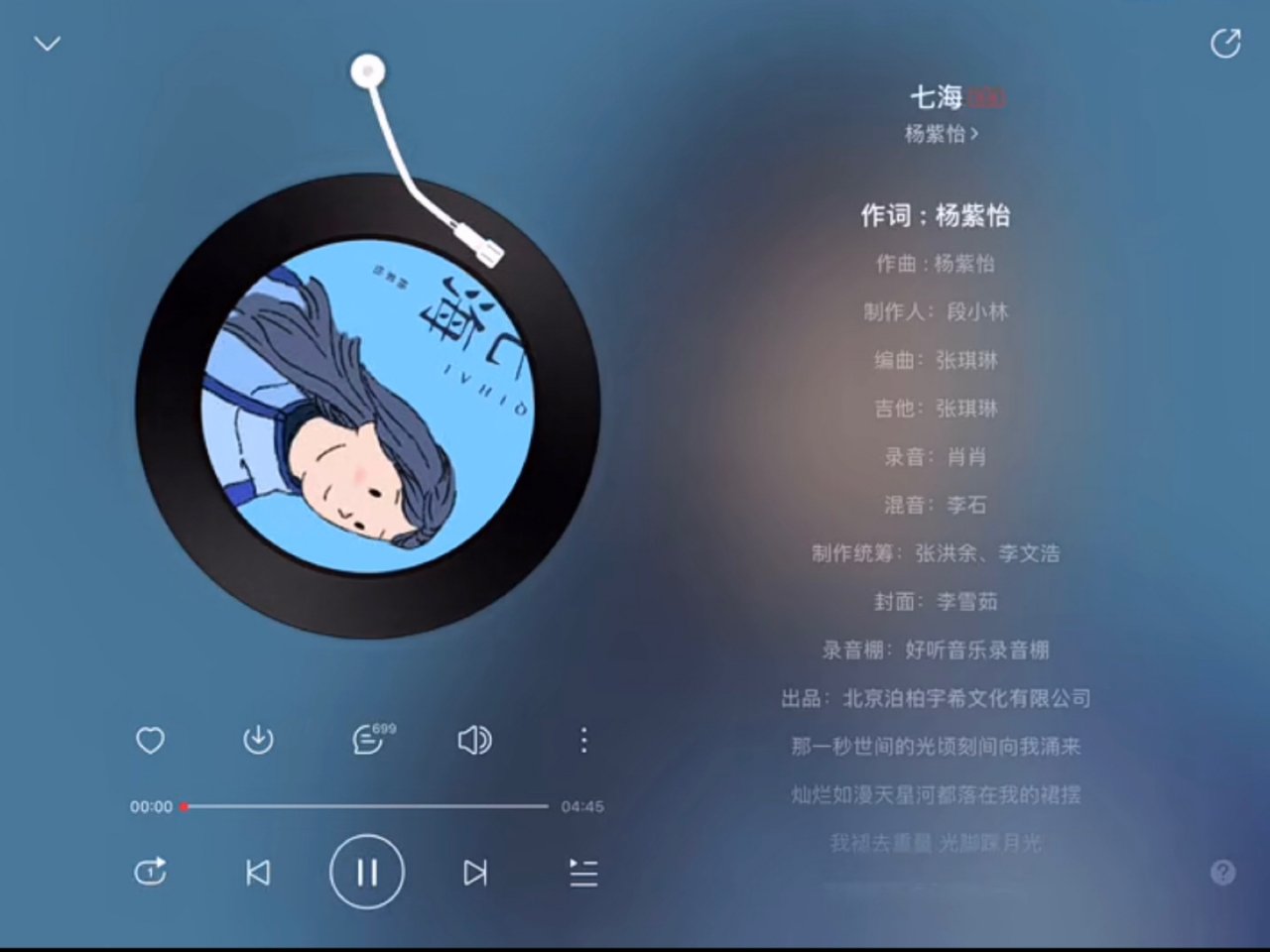Open artist page for 杨紫怡
This screenshot has height=952, width=1270.
coord(941,133)
